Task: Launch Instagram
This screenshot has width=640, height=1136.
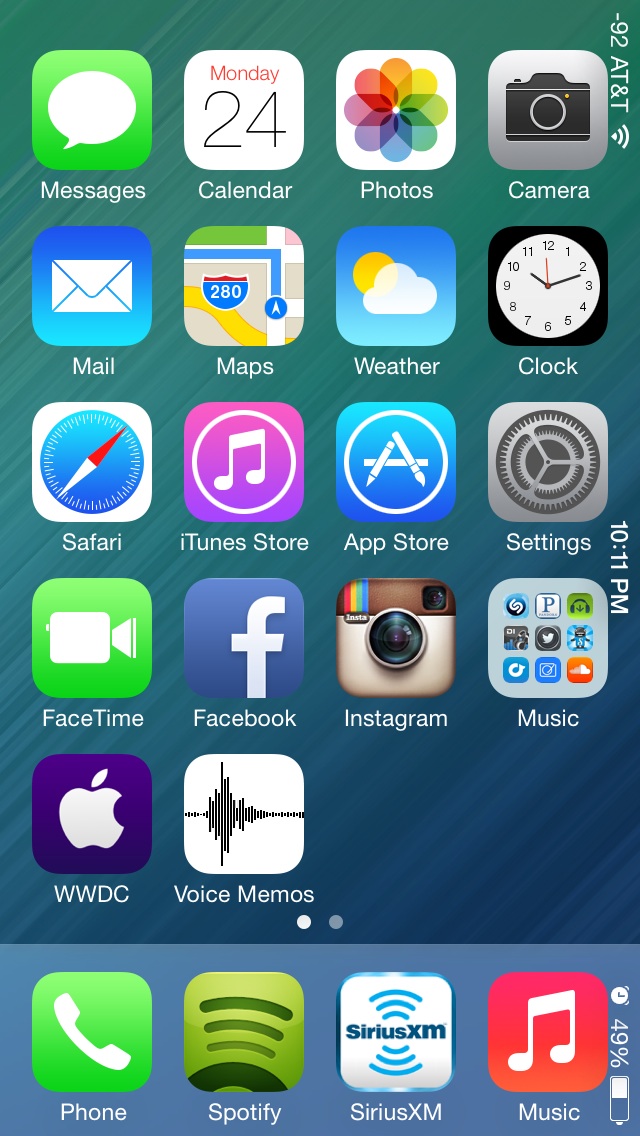Action: (x=396, y=638)
